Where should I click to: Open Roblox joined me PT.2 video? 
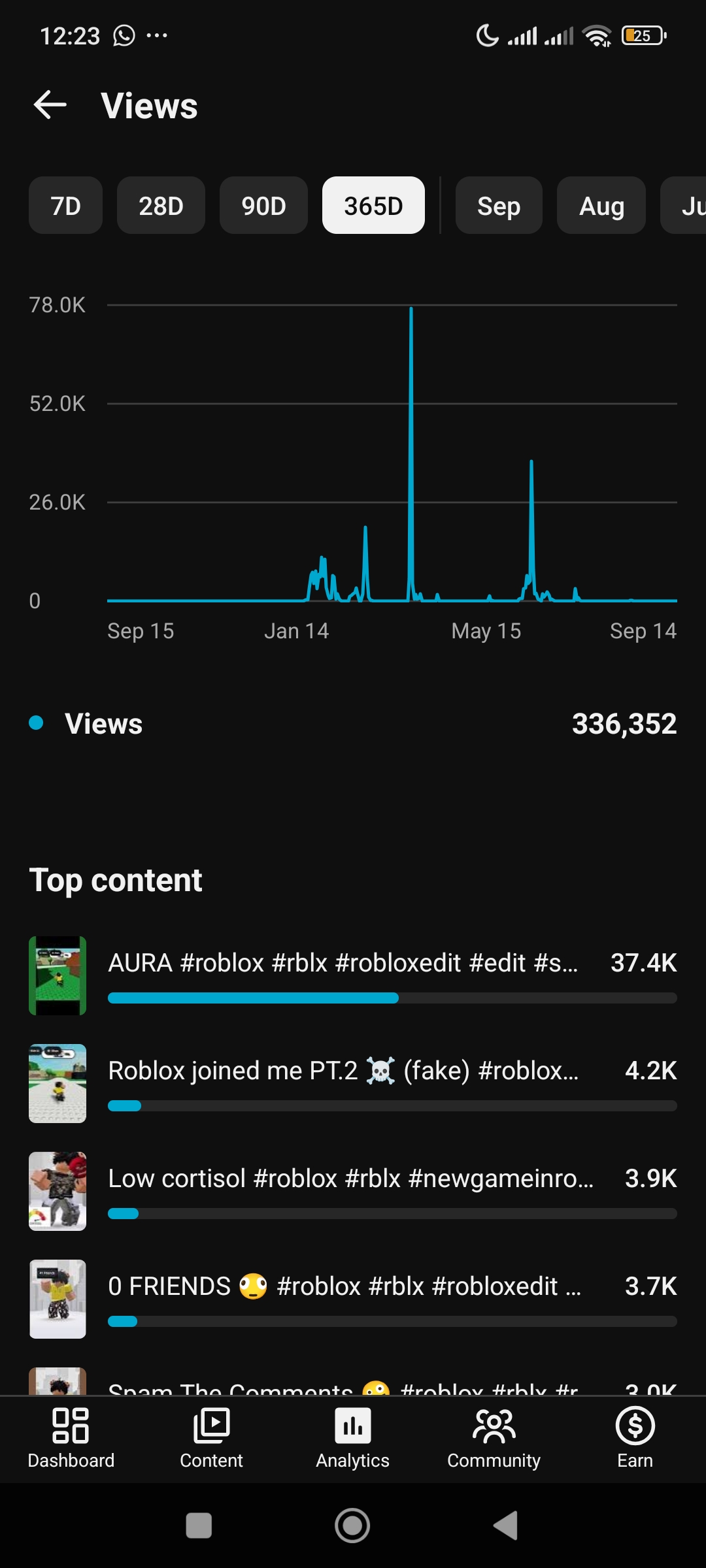pyautogui.click(x=353, y=1083)
